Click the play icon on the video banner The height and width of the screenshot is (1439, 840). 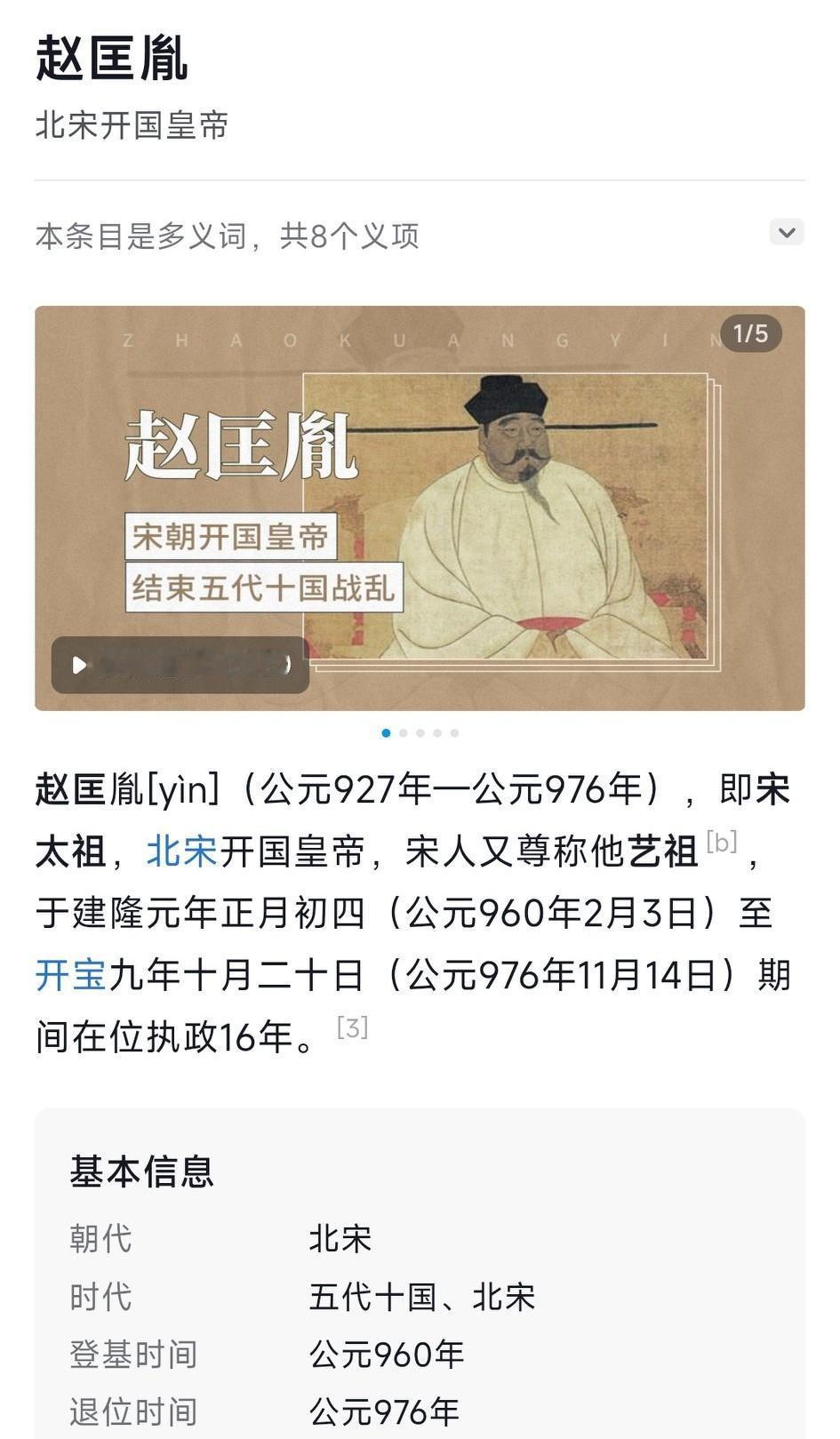pyautogui.click(x=78, y=665)
